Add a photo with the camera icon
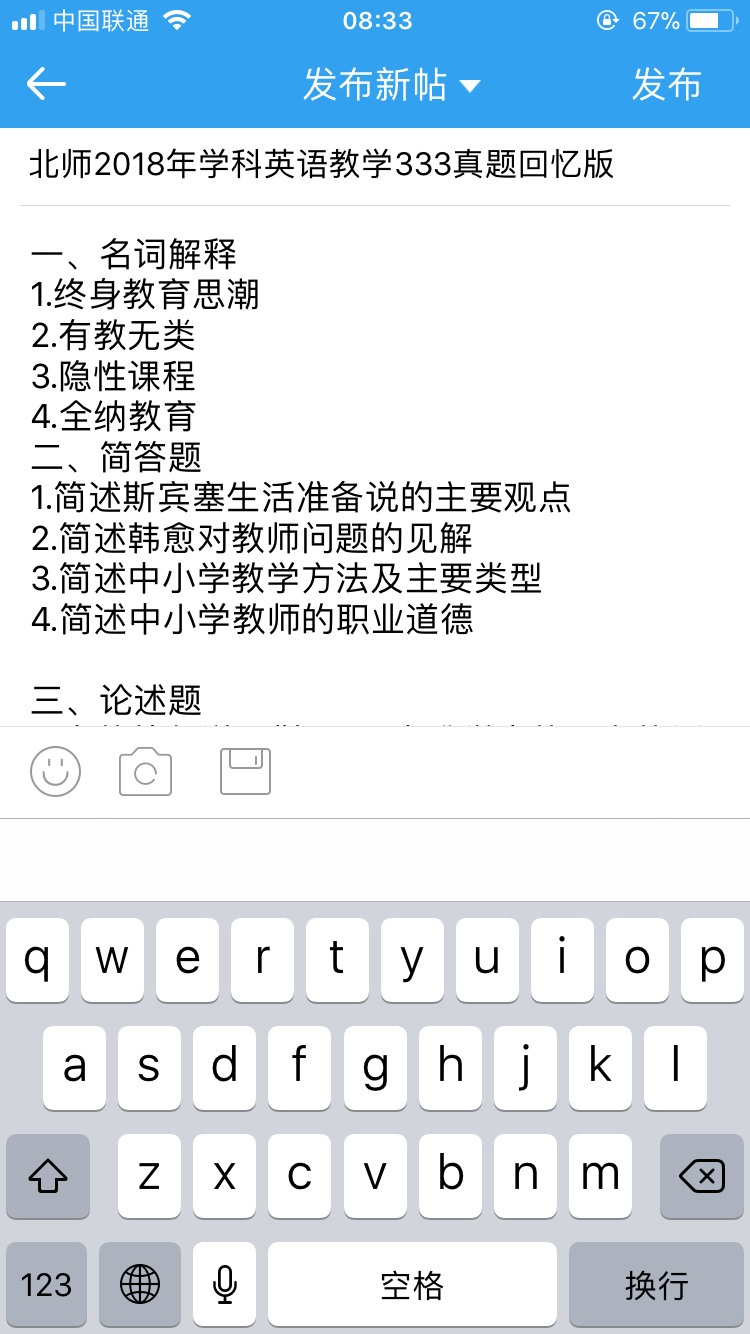 point(146,772)
